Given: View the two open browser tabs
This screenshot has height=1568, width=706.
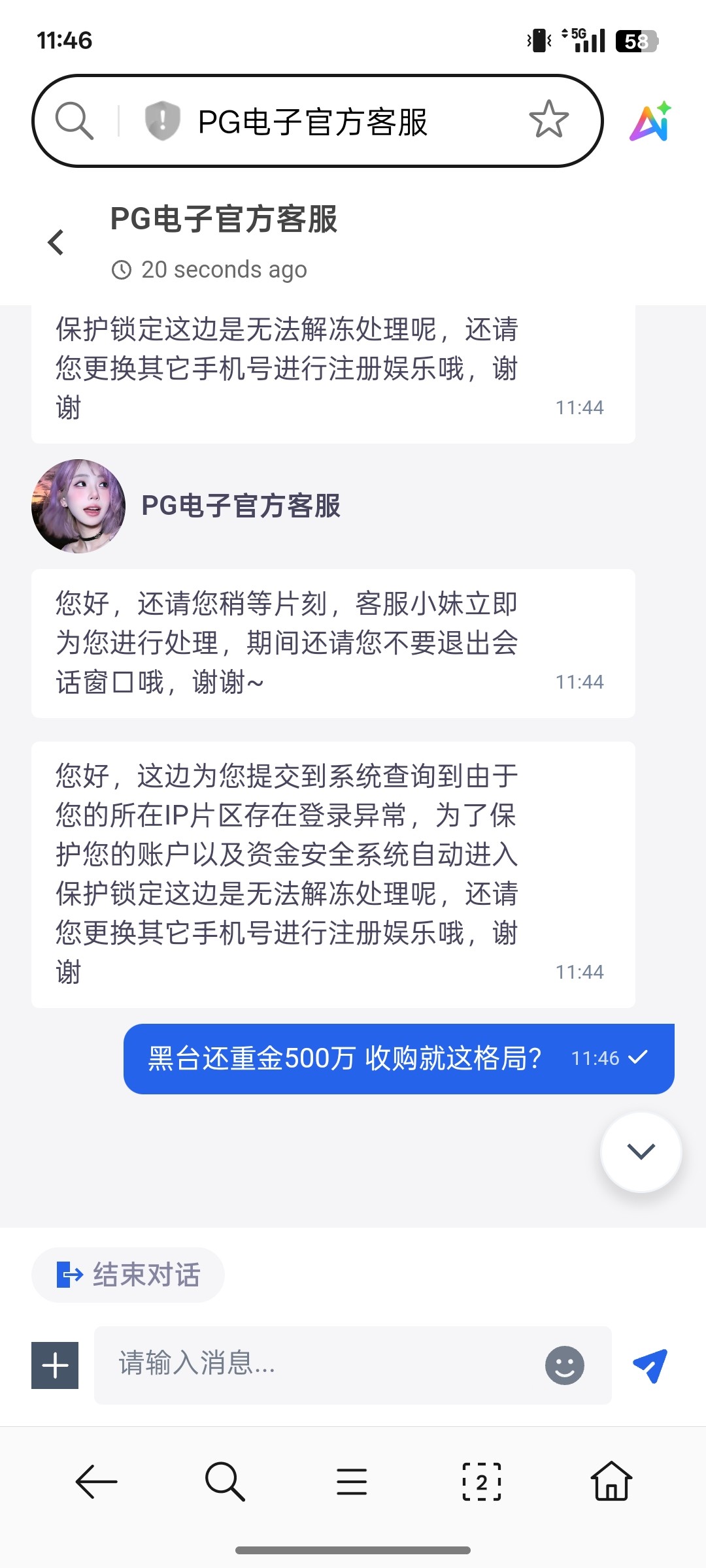Looking at the screenshot, I should [x=482, y=1481].
